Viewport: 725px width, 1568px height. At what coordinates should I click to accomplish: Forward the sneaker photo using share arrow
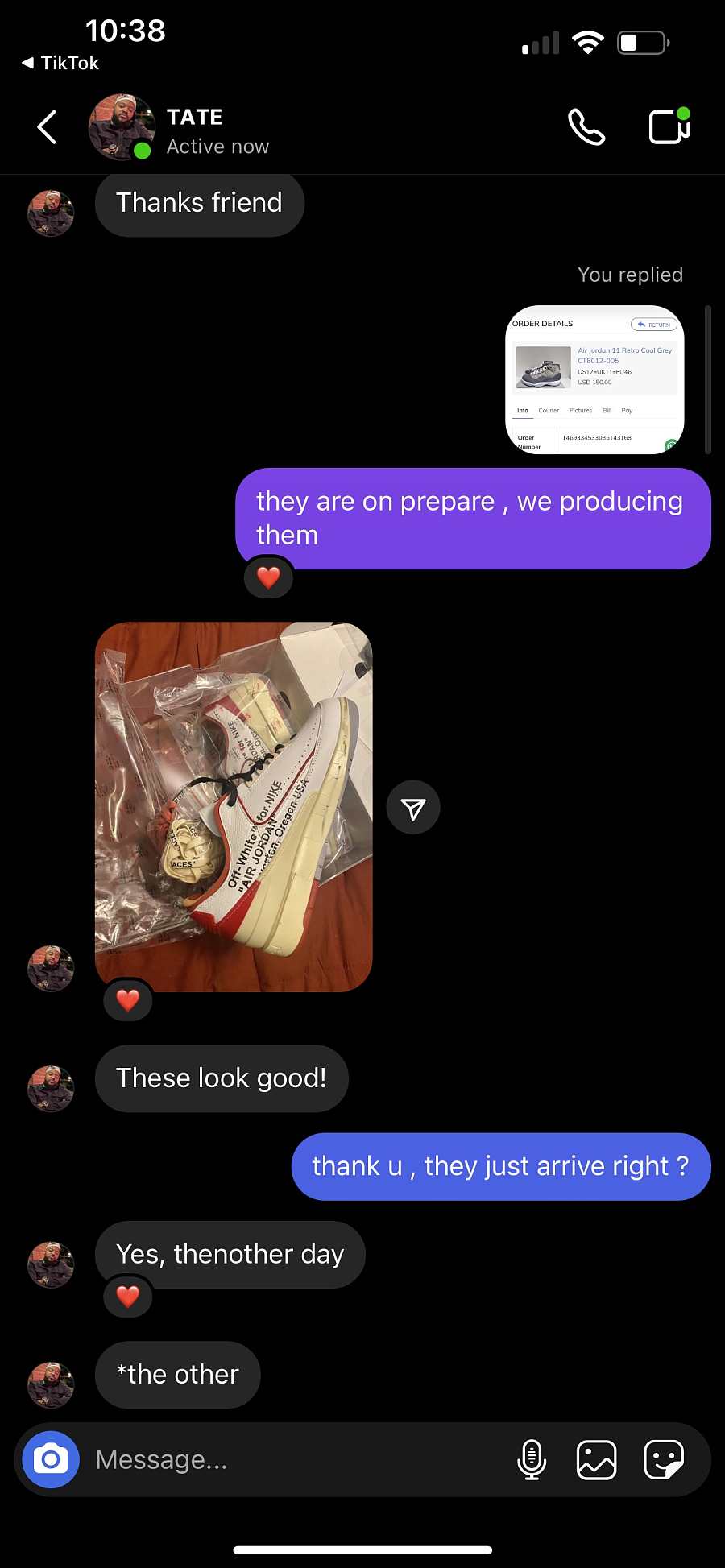(413, 808)
